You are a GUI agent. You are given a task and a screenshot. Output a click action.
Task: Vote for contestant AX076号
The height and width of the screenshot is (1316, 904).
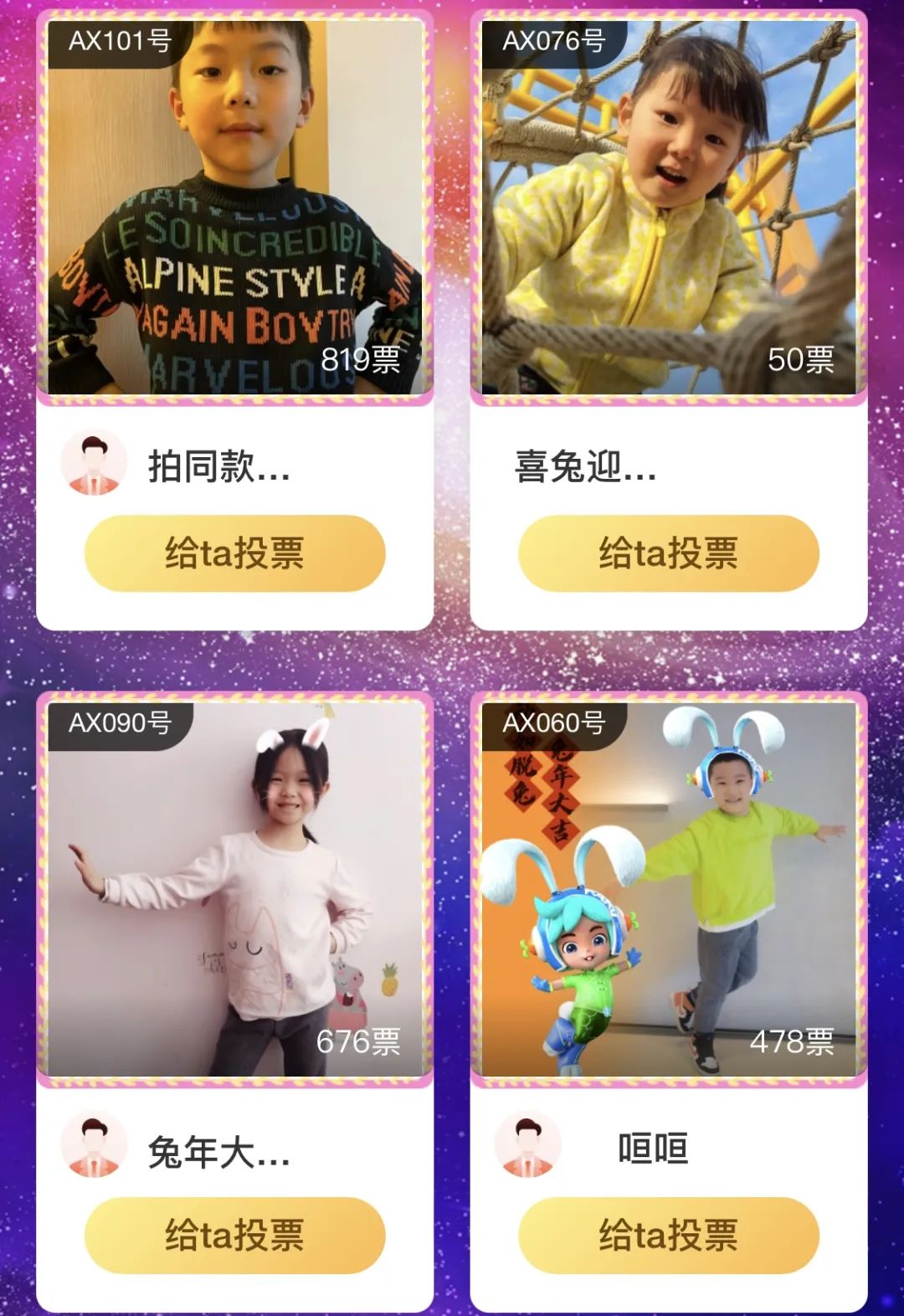click(x=668, y=553)
